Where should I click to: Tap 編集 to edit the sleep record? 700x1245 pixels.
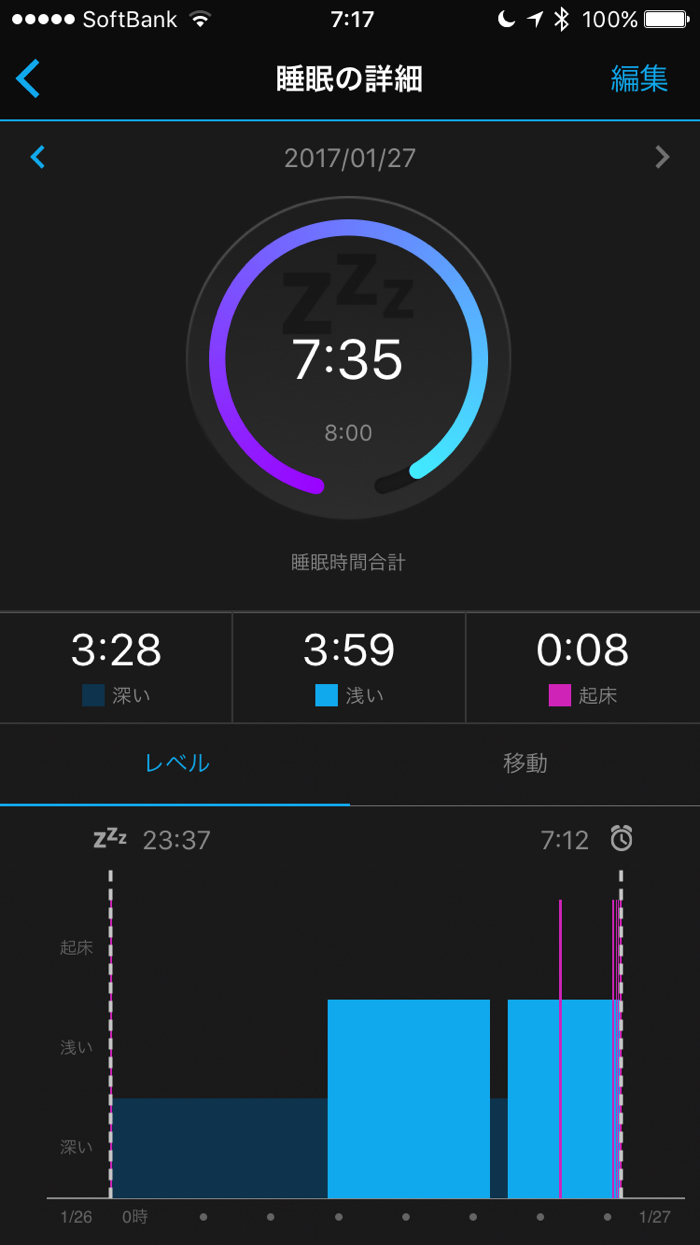click(x=639, y=79)
